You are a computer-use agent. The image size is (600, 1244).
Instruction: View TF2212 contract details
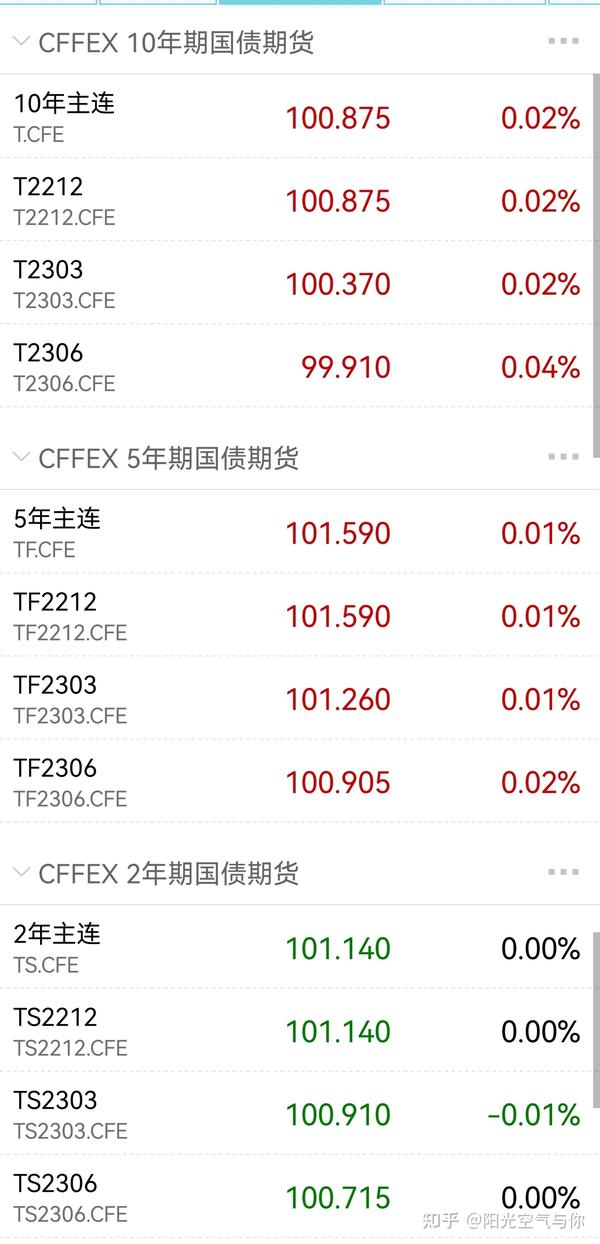(x=297, y=615)
